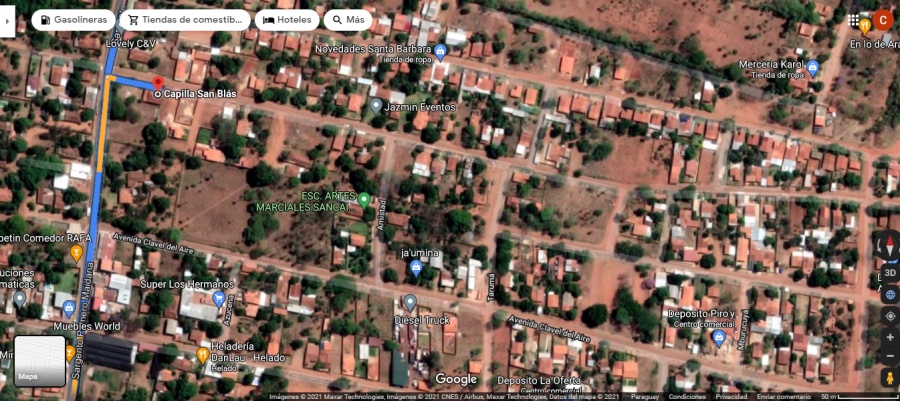Open the Jazmin Eventos place pin

pos(376,105)
